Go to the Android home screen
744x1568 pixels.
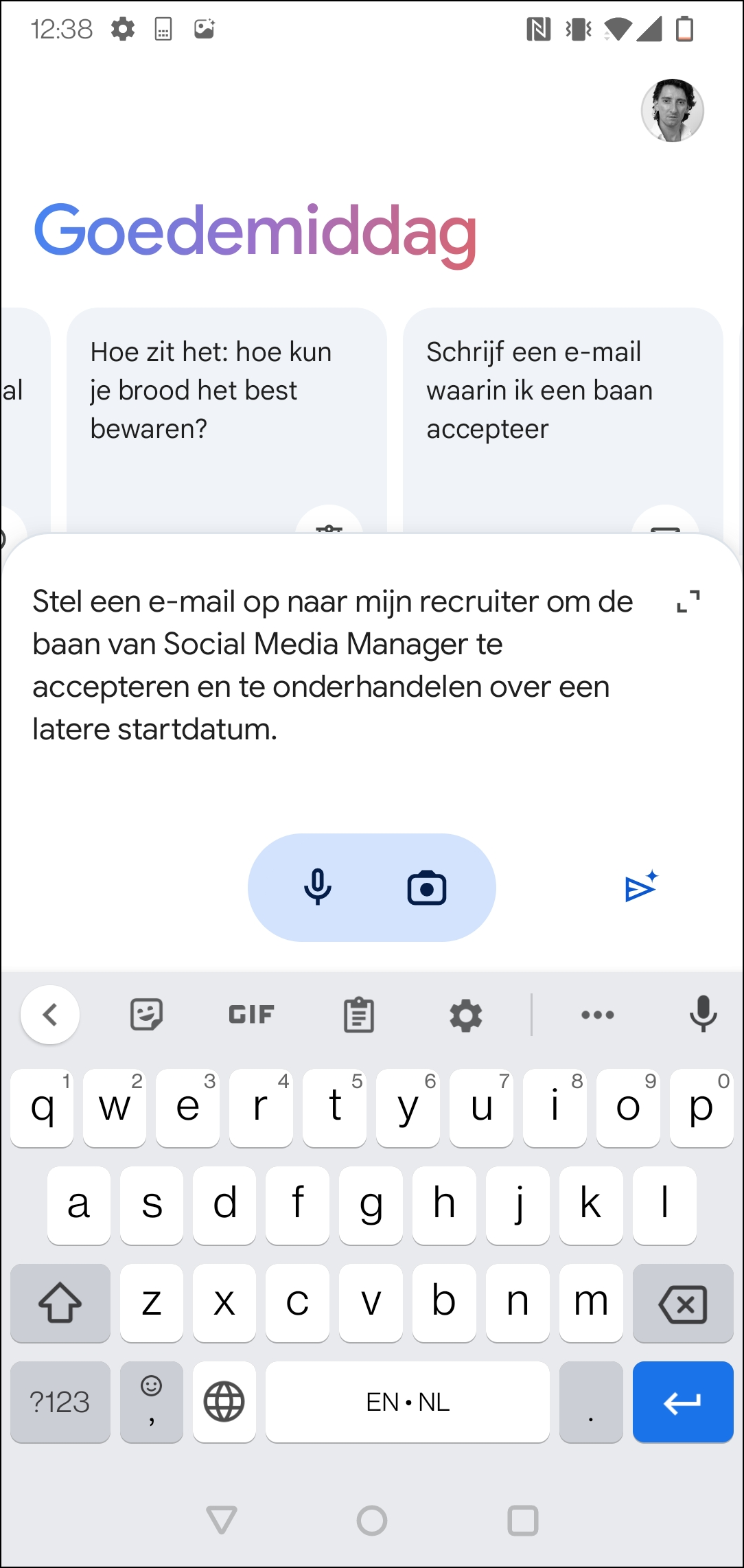coord(372,1520)
